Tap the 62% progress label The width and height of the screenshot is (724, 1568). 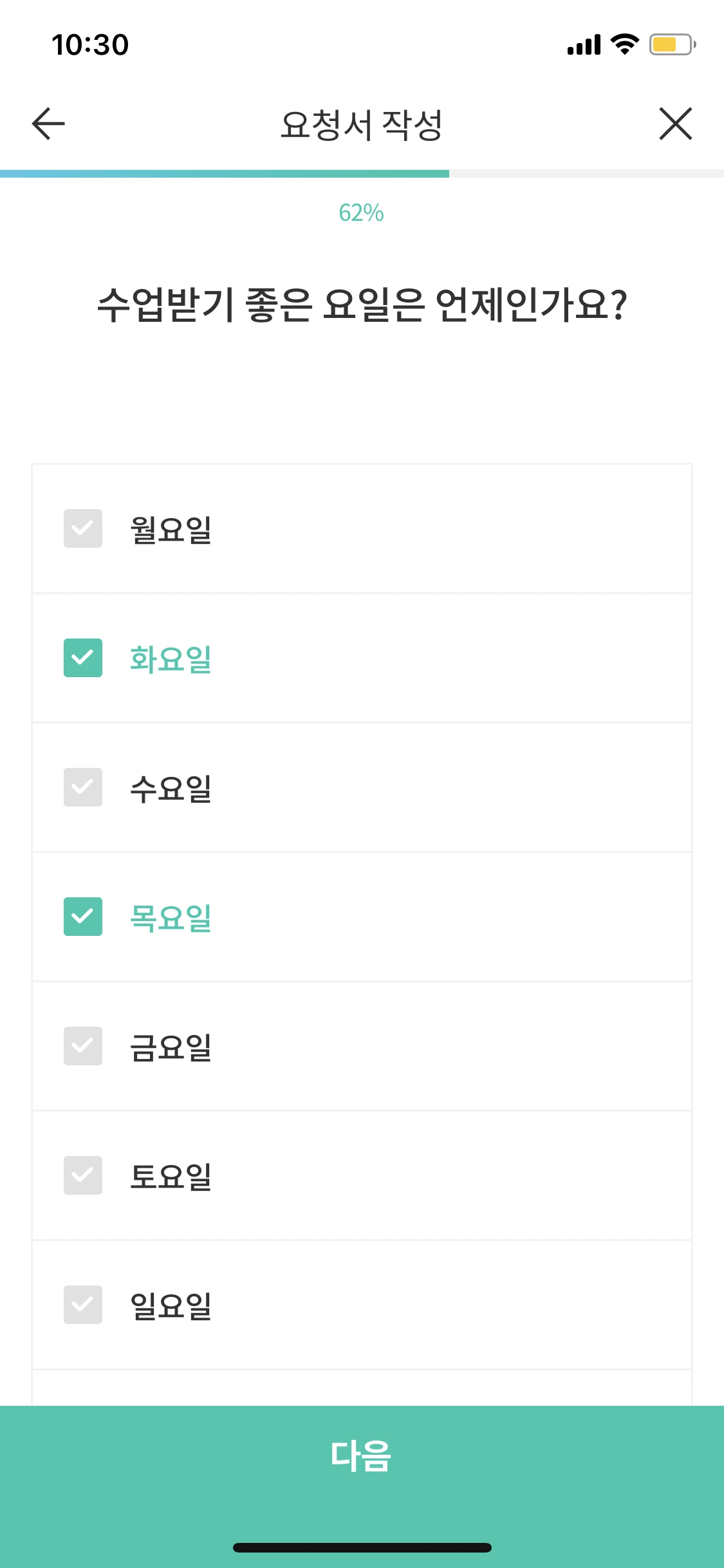pos(362,212)
